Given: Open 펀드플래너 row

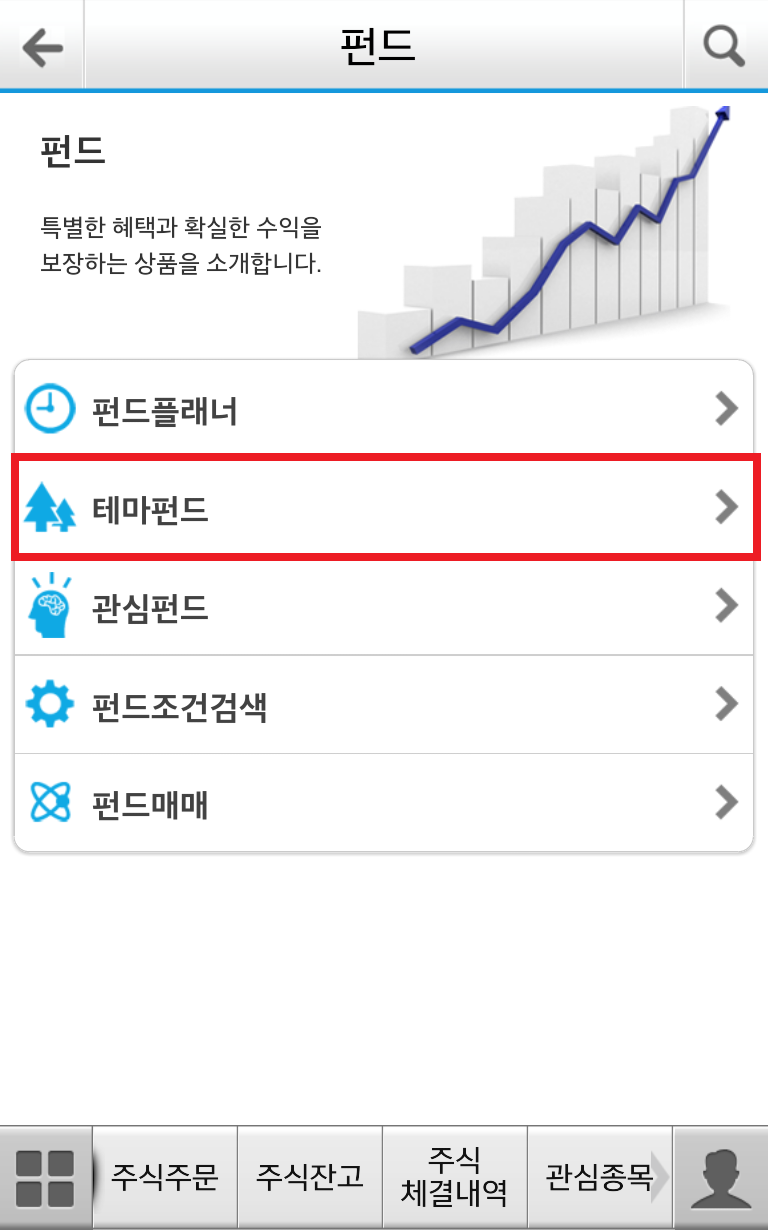Looking at the screenshot, I should (x=383, y=409).
